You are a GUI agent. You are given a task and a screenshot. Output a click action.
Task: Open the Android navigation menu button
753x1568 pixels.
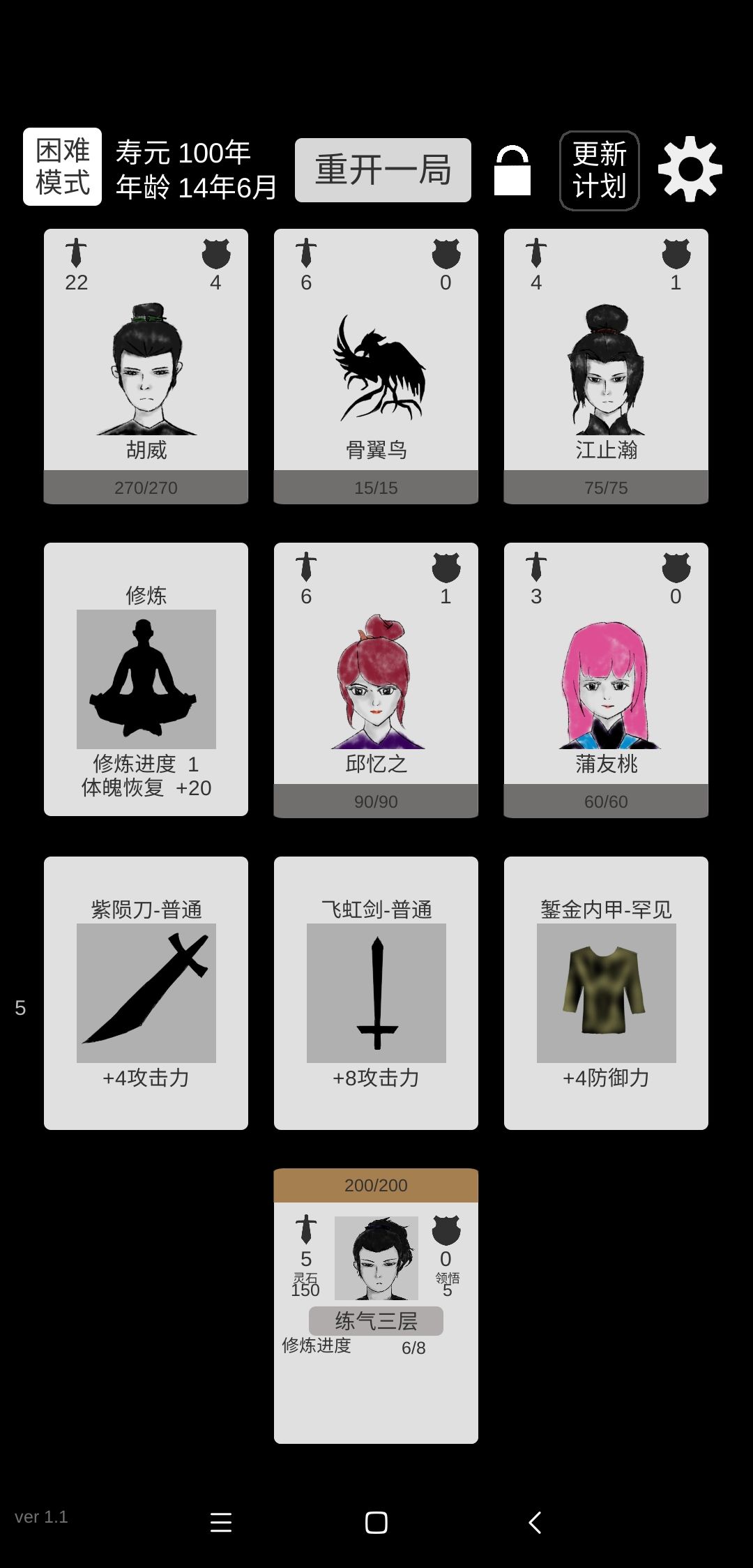point(220,1521)
